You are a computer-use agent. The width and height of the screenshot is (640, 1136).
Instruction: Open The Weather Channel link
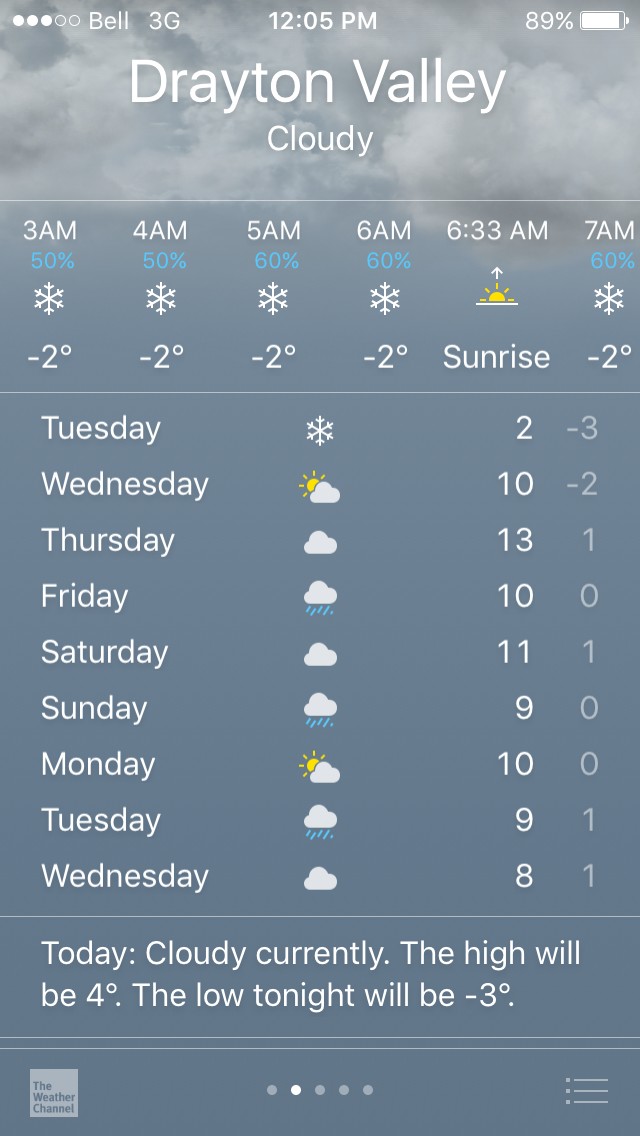click(54, 1092)
